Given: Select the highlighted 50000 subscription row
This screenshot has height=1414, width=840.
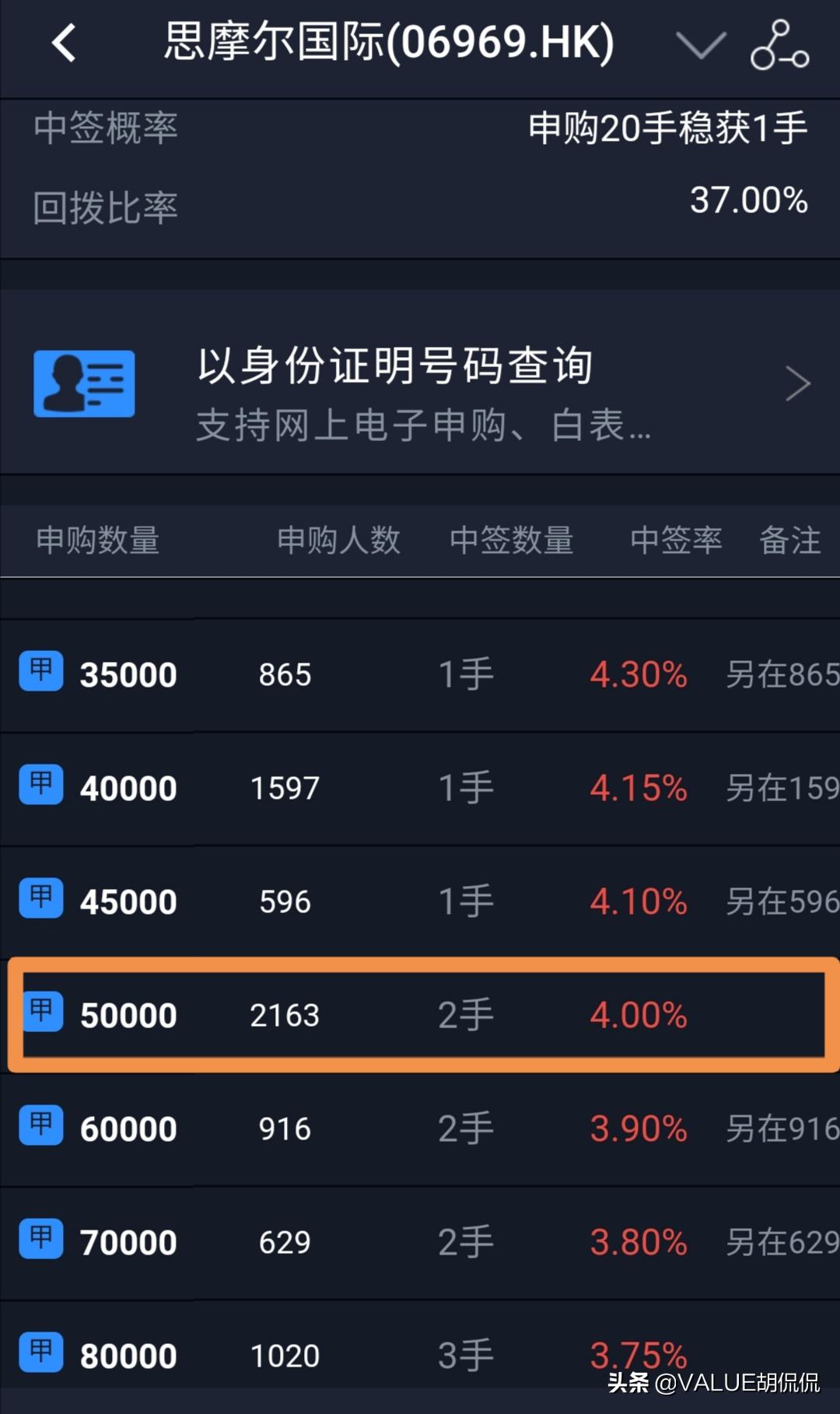Looking at the screenshot, I should point(420,1013).
